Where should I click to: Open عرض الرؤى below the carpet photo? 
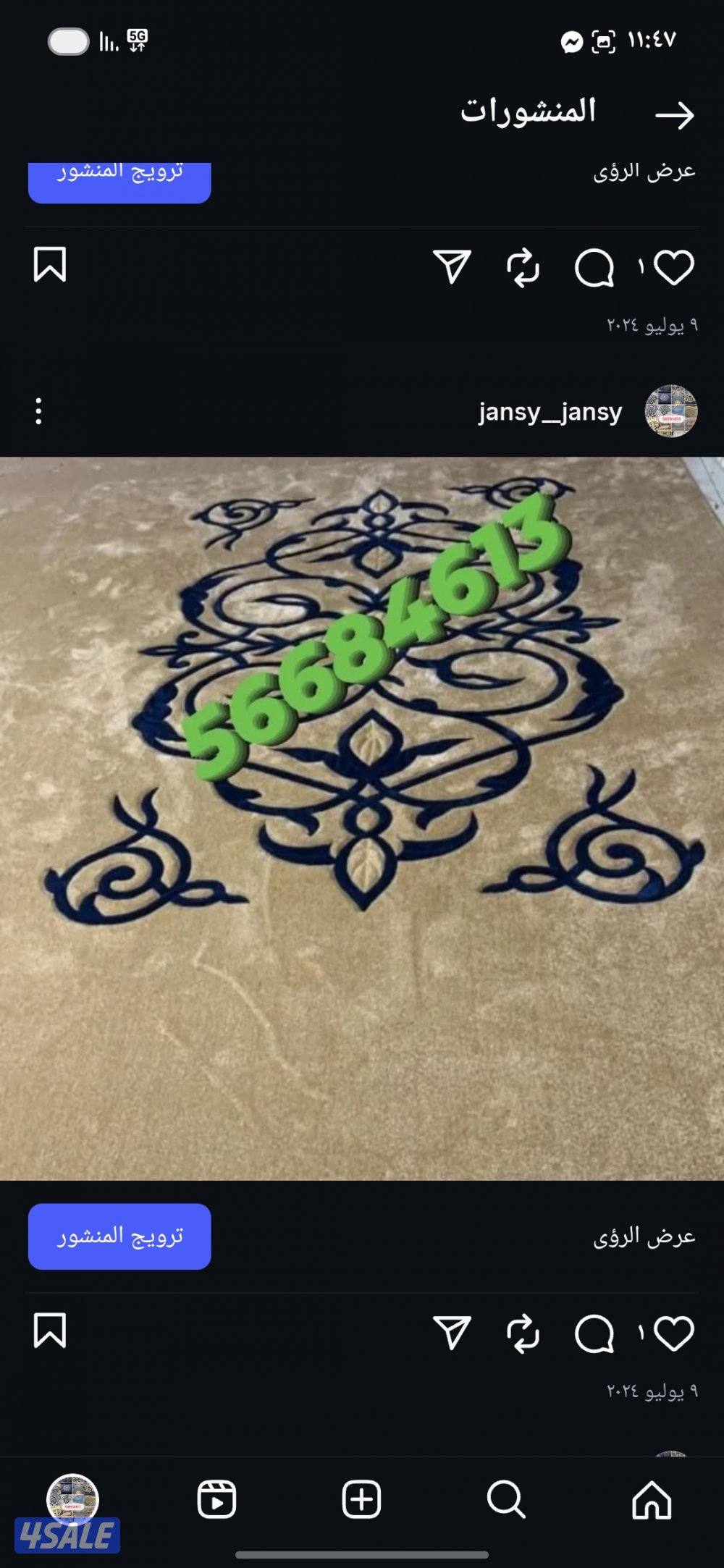644,1236
